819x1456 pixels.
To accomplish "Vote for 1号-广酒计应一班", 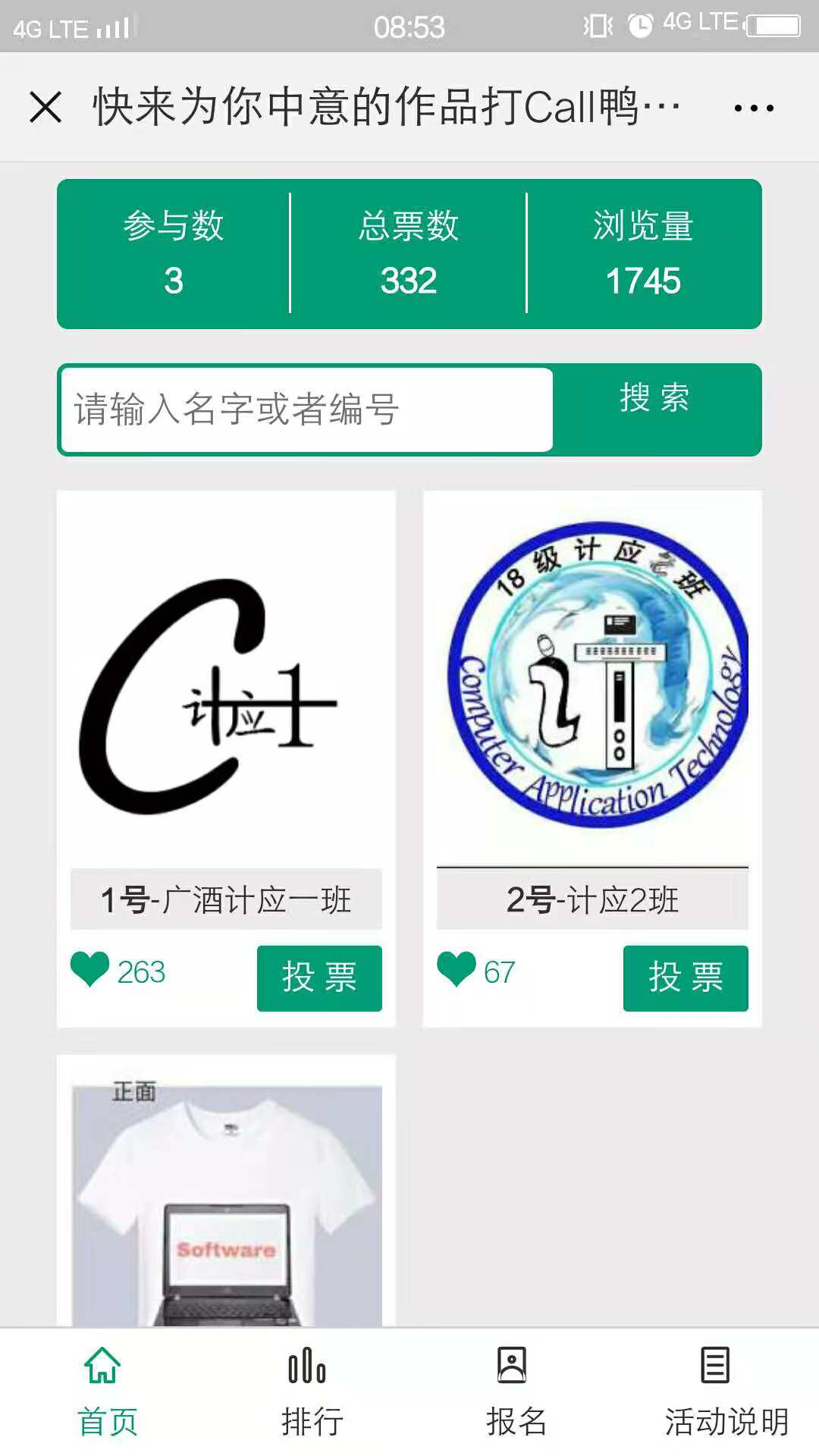I will [x=319, y=977].
